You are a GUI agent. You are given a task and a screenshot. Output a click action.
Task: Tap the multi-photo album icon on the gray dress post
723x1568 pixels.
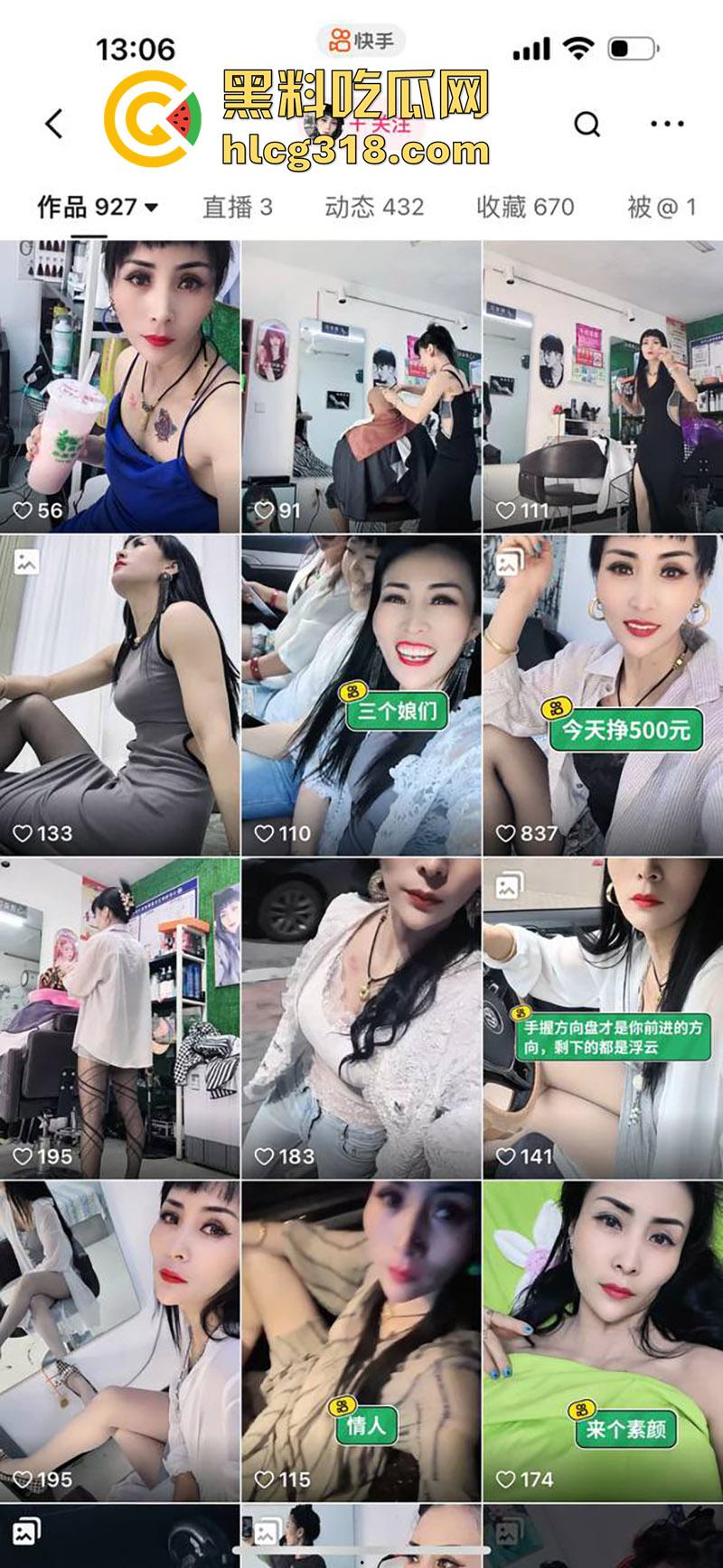(x=25, y=561)
